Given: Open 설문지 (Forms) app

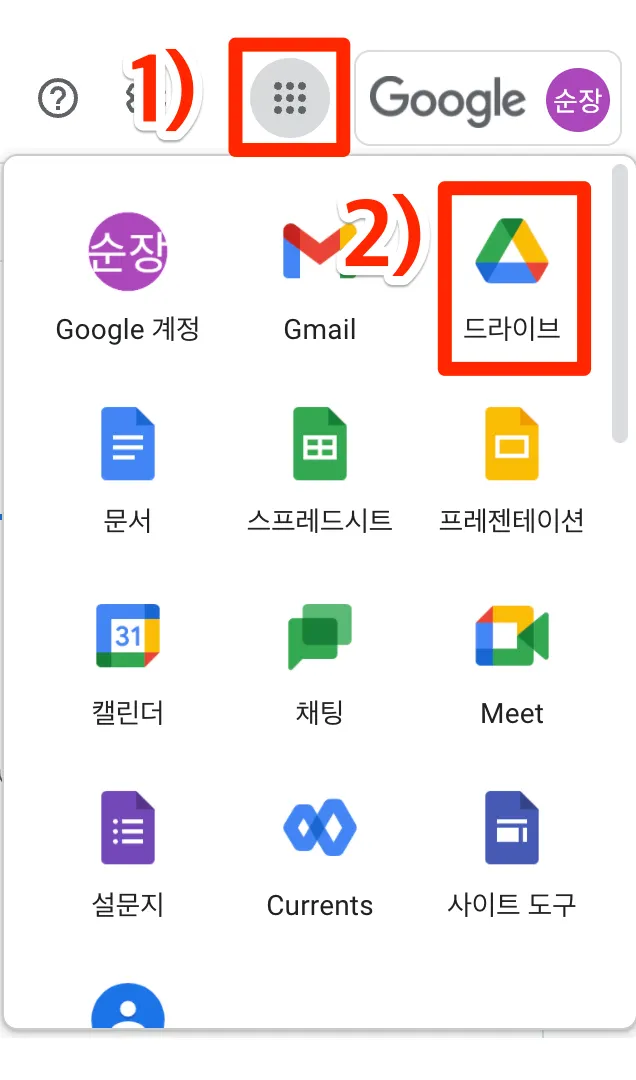Looking at the screenshot, I should pyautogui.click(x=127, y=852).
